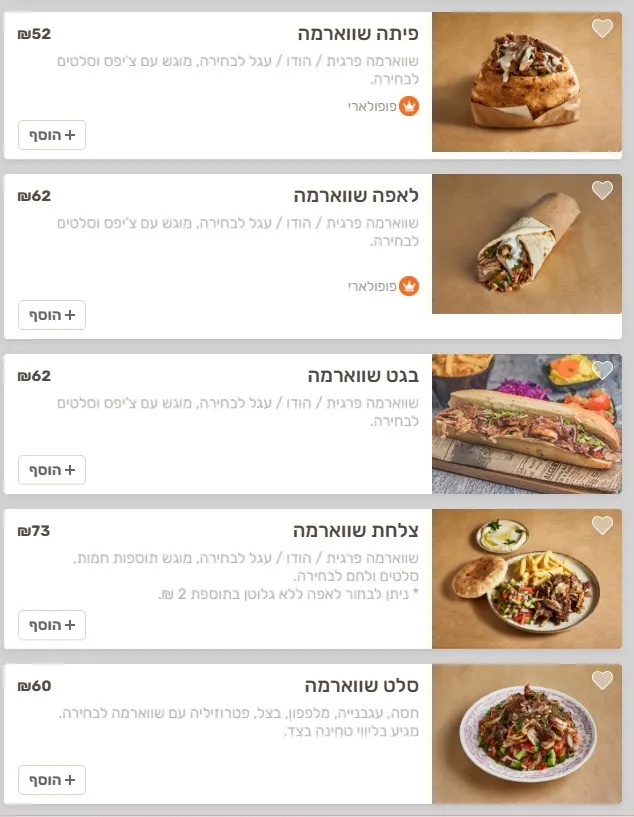
Task: View details of לאפה שווארמה
Action: coord(356,196)
